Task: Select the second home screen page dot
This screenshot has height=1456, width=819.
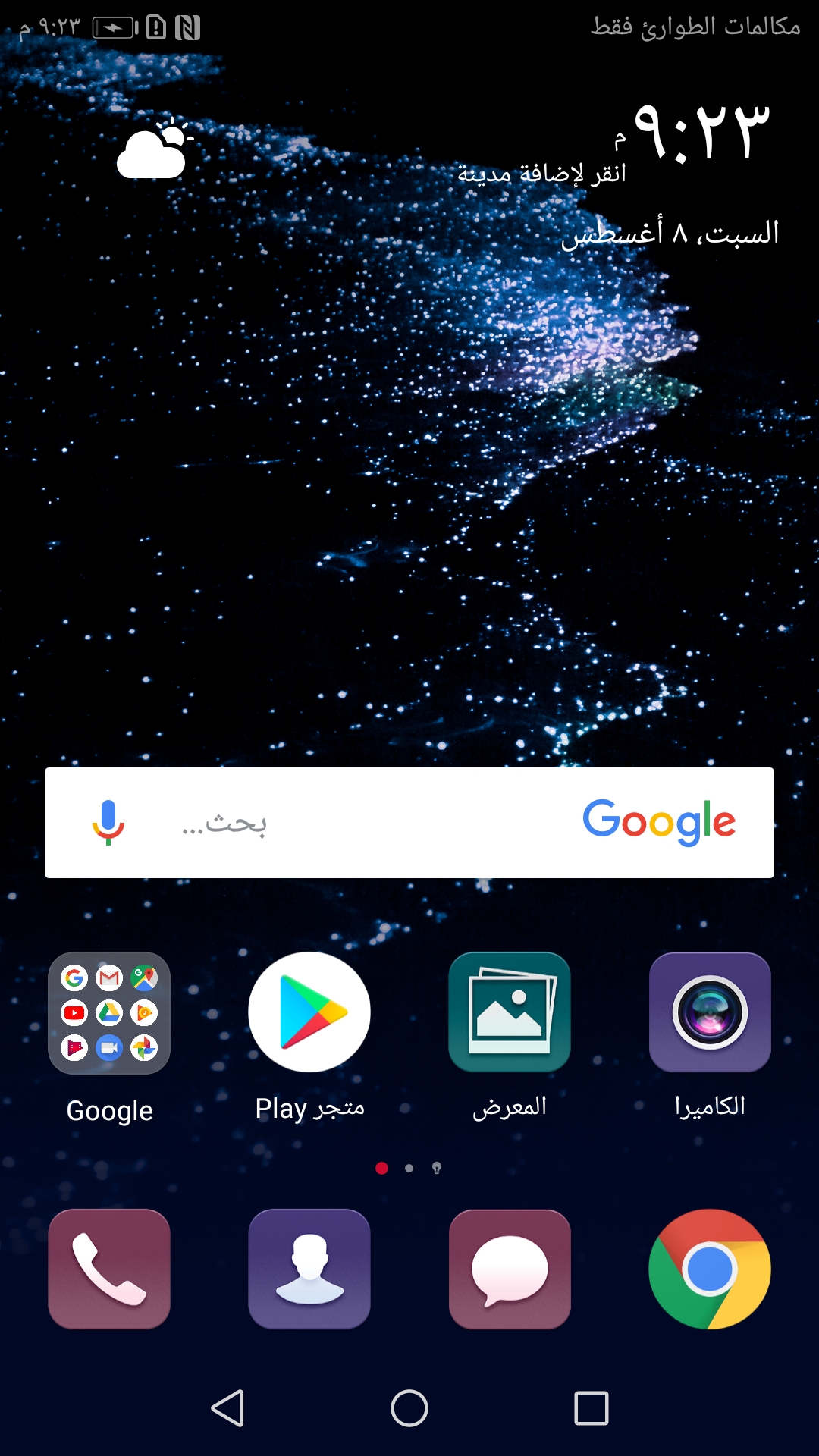Action: [407, 1169]
